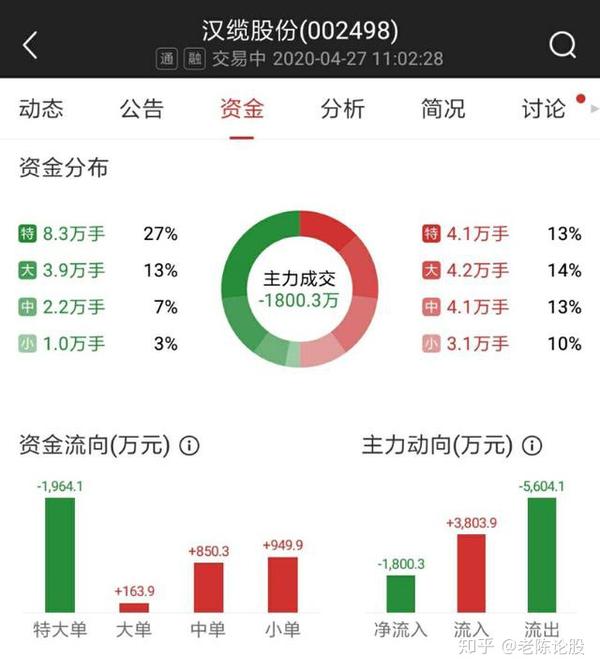Select the 资金 tab

click(242, 109)
